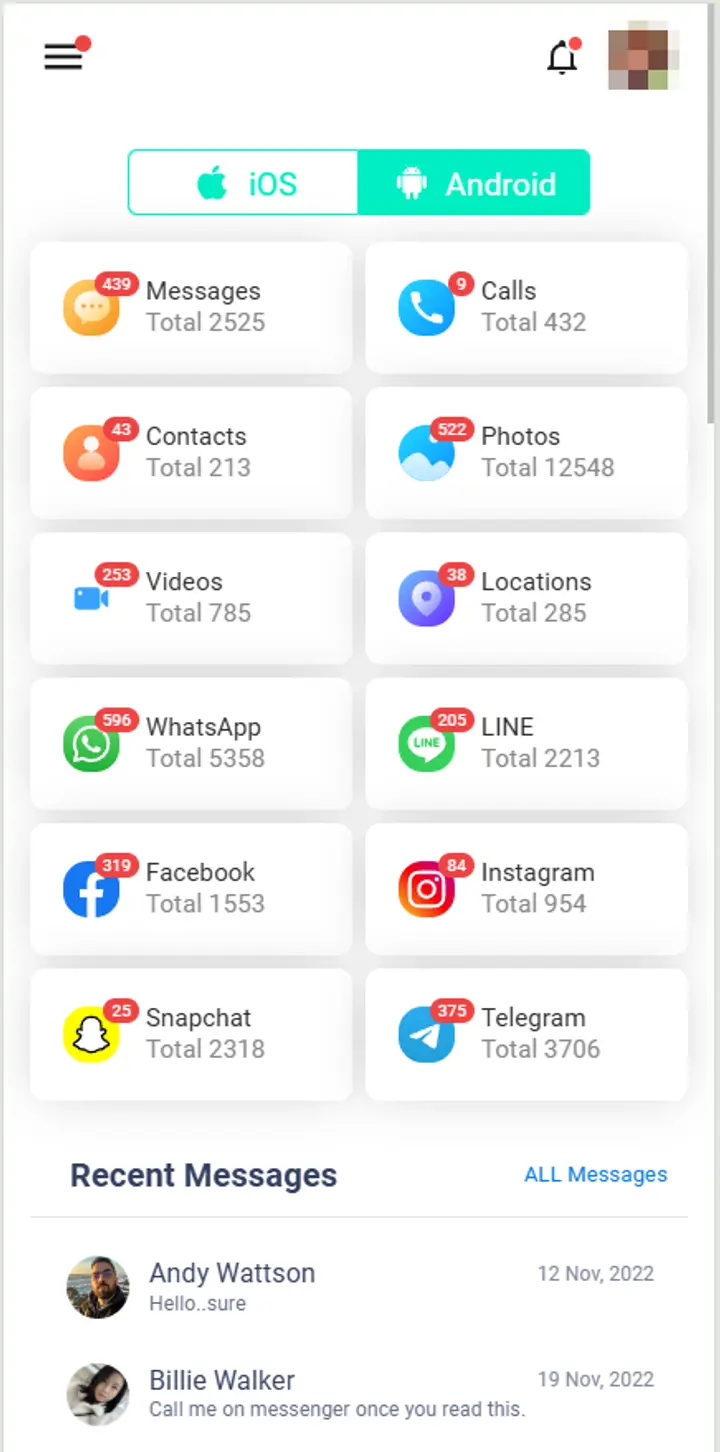720x1452 pixels.
Task: Open the notifications bell
Action: pos(562,58)
